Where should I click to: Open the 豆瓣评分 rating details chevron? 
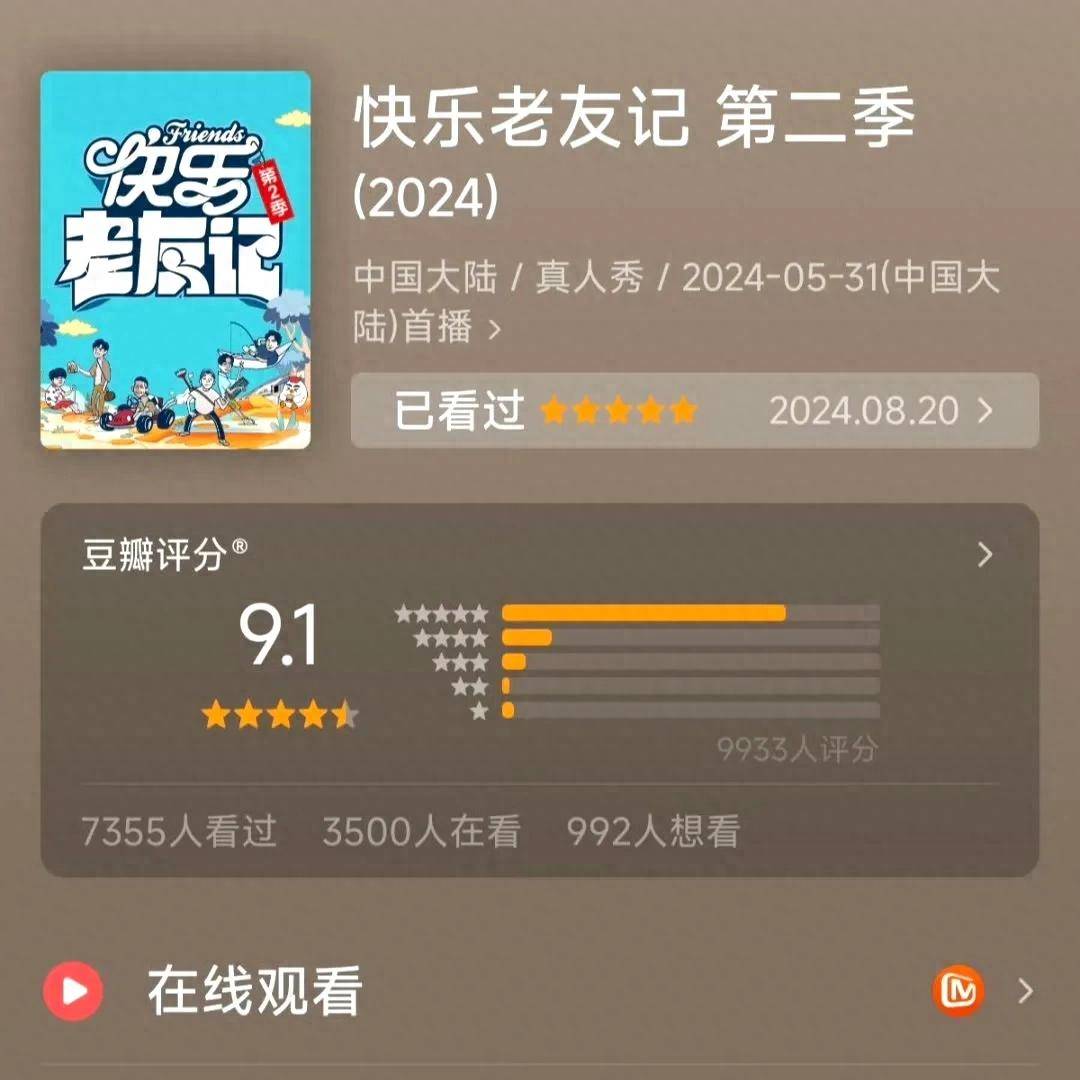pos(984,555)
